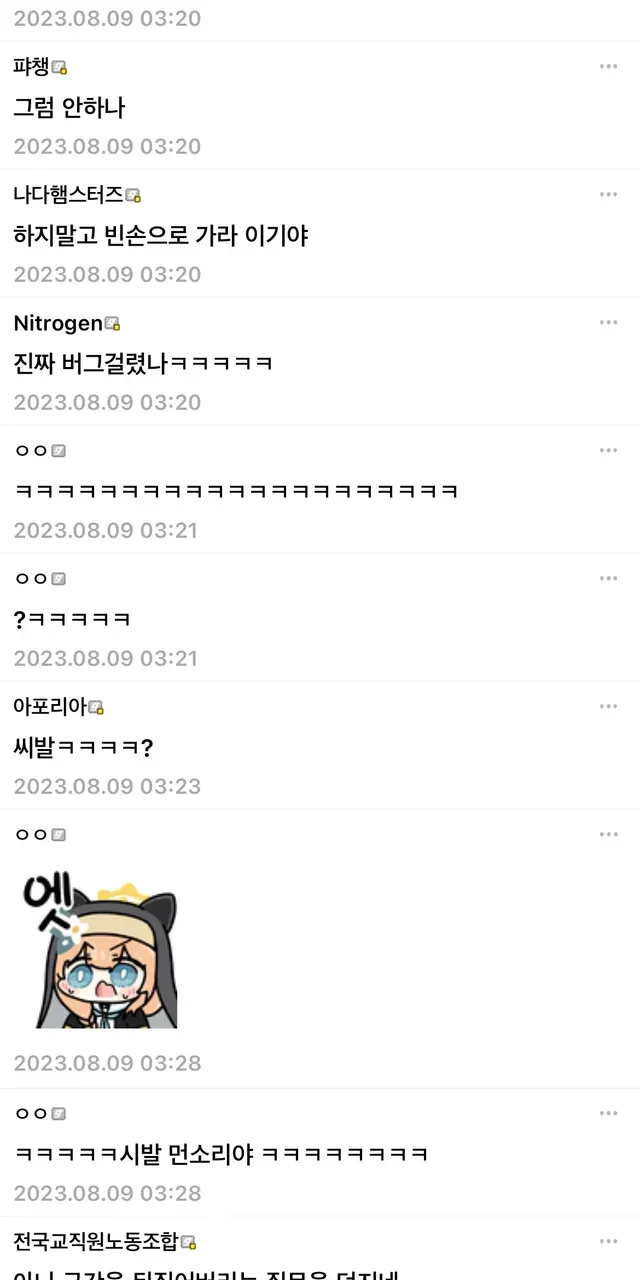Open the more options for 나다햄스터즈's comment
The image size is (640, 1280).
coord(608,194)
